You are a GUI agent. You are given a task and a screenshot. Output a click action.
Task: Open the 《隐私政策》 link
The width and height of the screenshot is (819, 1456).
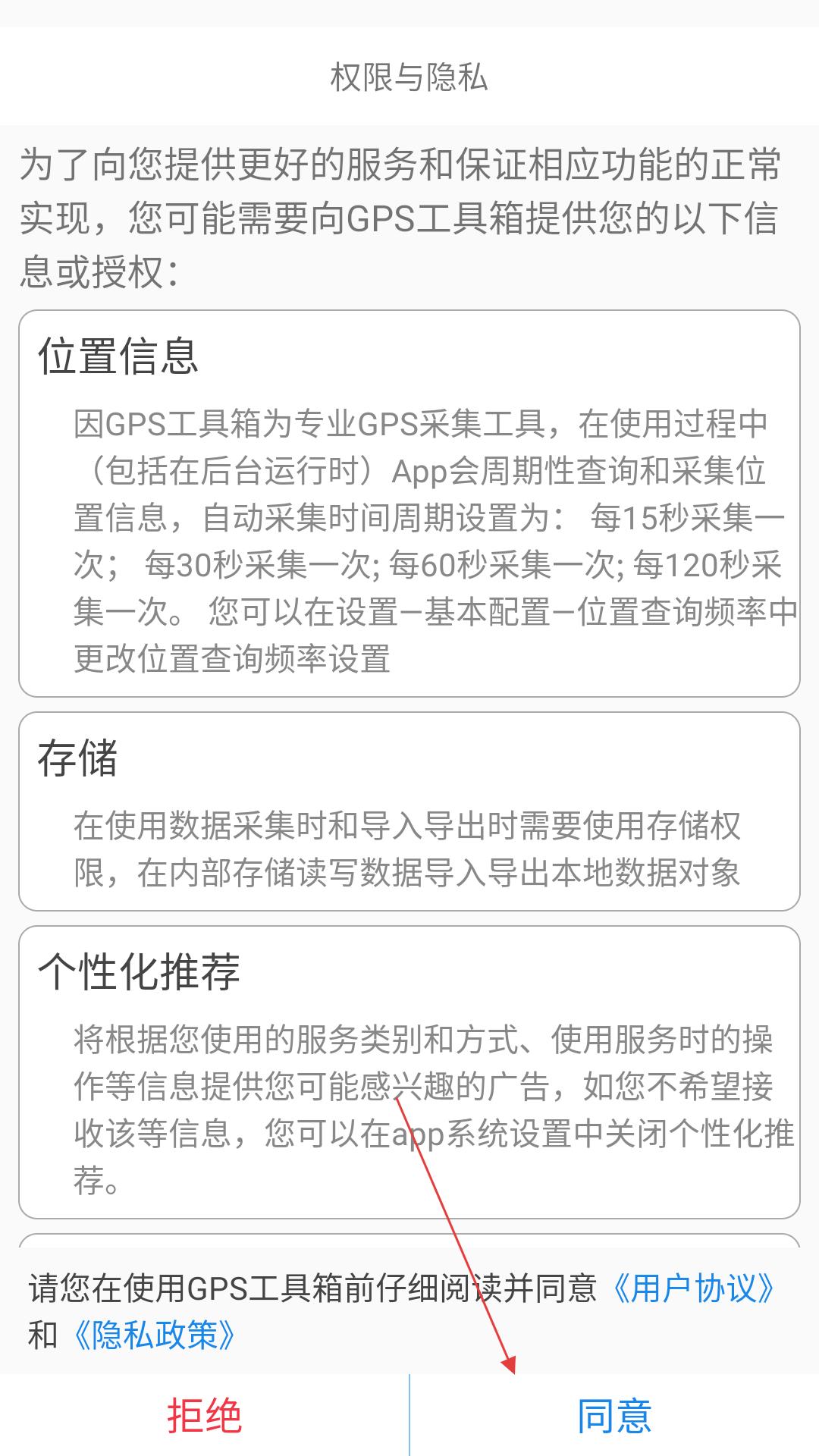point(154,1335)
